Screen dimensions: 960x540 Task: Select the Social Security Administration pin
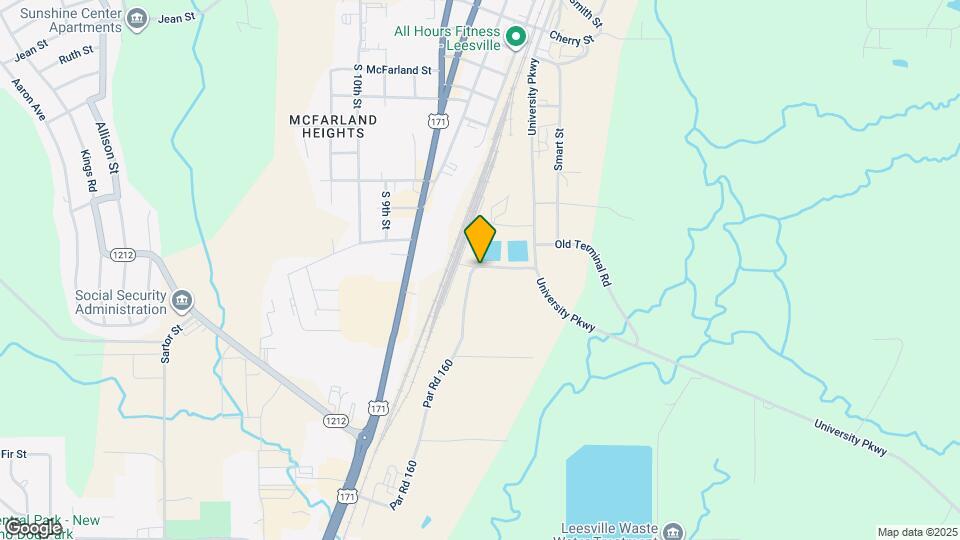(182, 301)
